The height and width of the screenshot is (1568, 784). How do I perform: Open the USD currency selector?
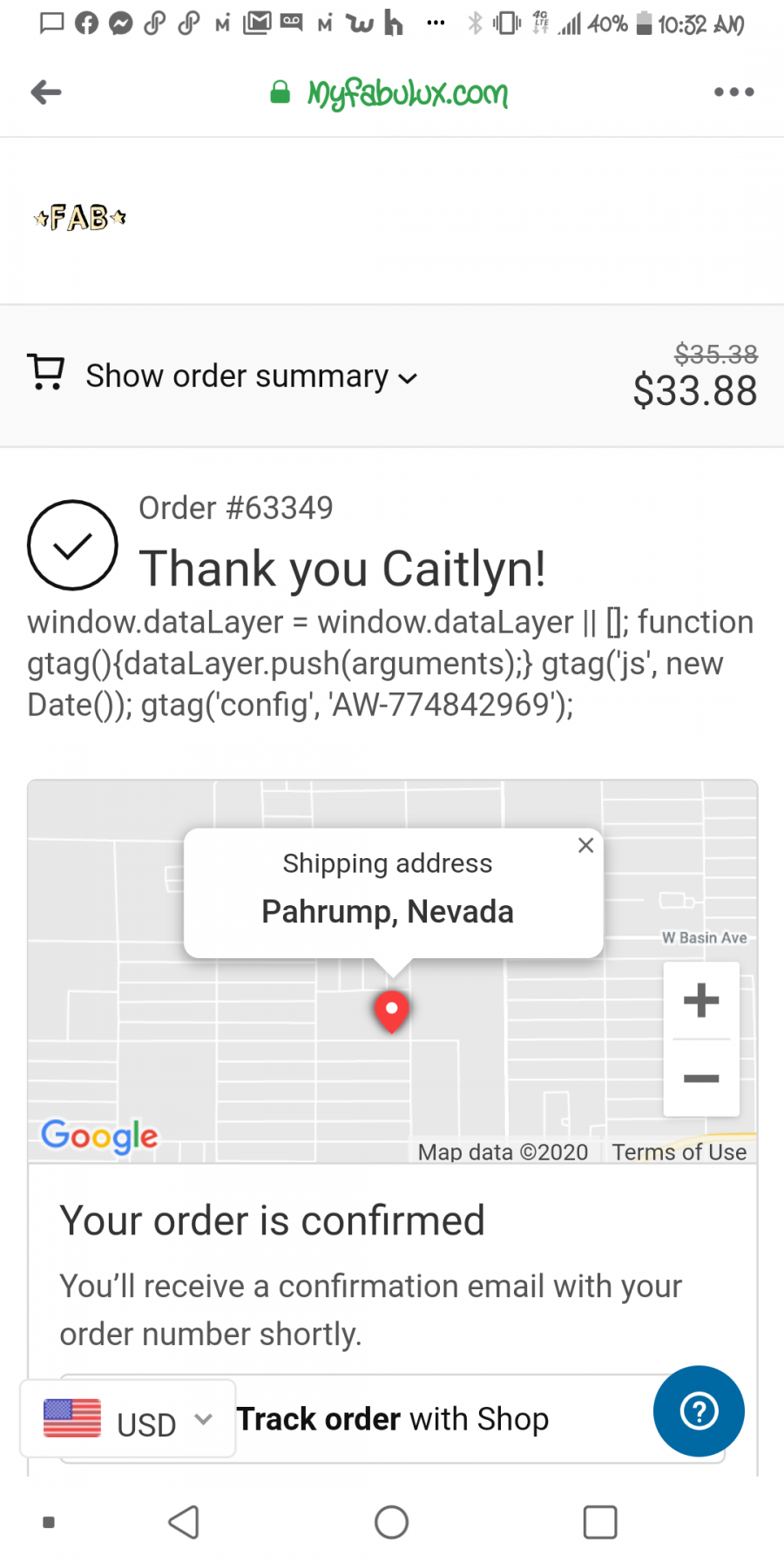click(x=128, y=1420)
